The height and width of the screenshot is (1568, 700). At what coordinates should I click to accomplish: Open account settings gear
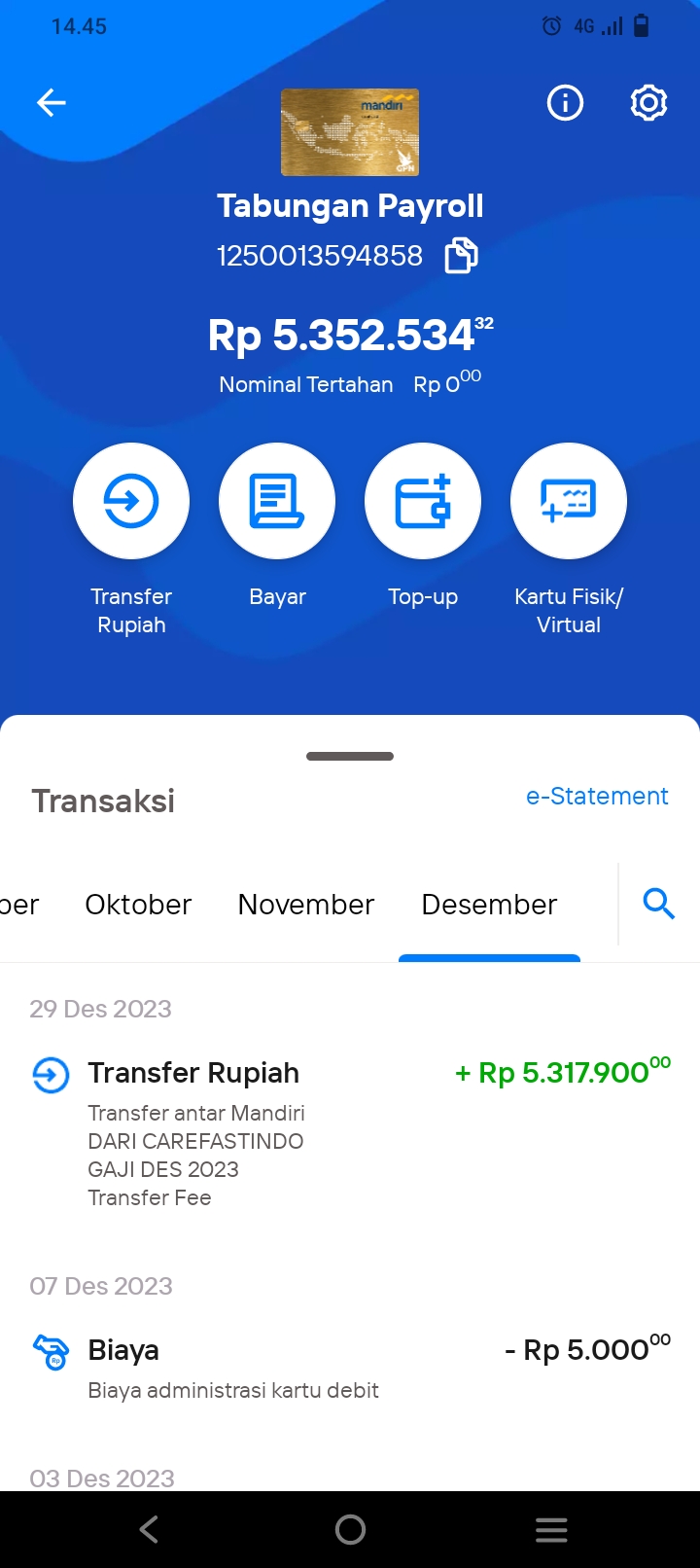point(648,102)
